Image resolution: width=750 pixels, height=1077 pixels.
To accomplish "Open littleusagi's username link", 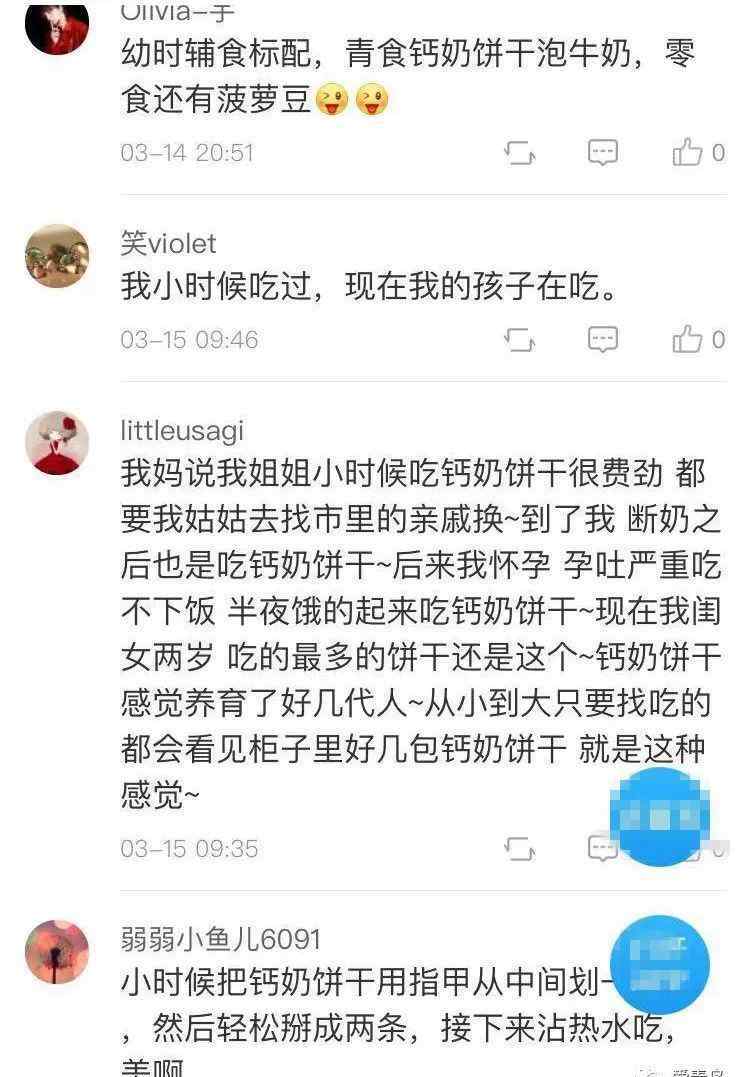I will (x=181, y=430).
